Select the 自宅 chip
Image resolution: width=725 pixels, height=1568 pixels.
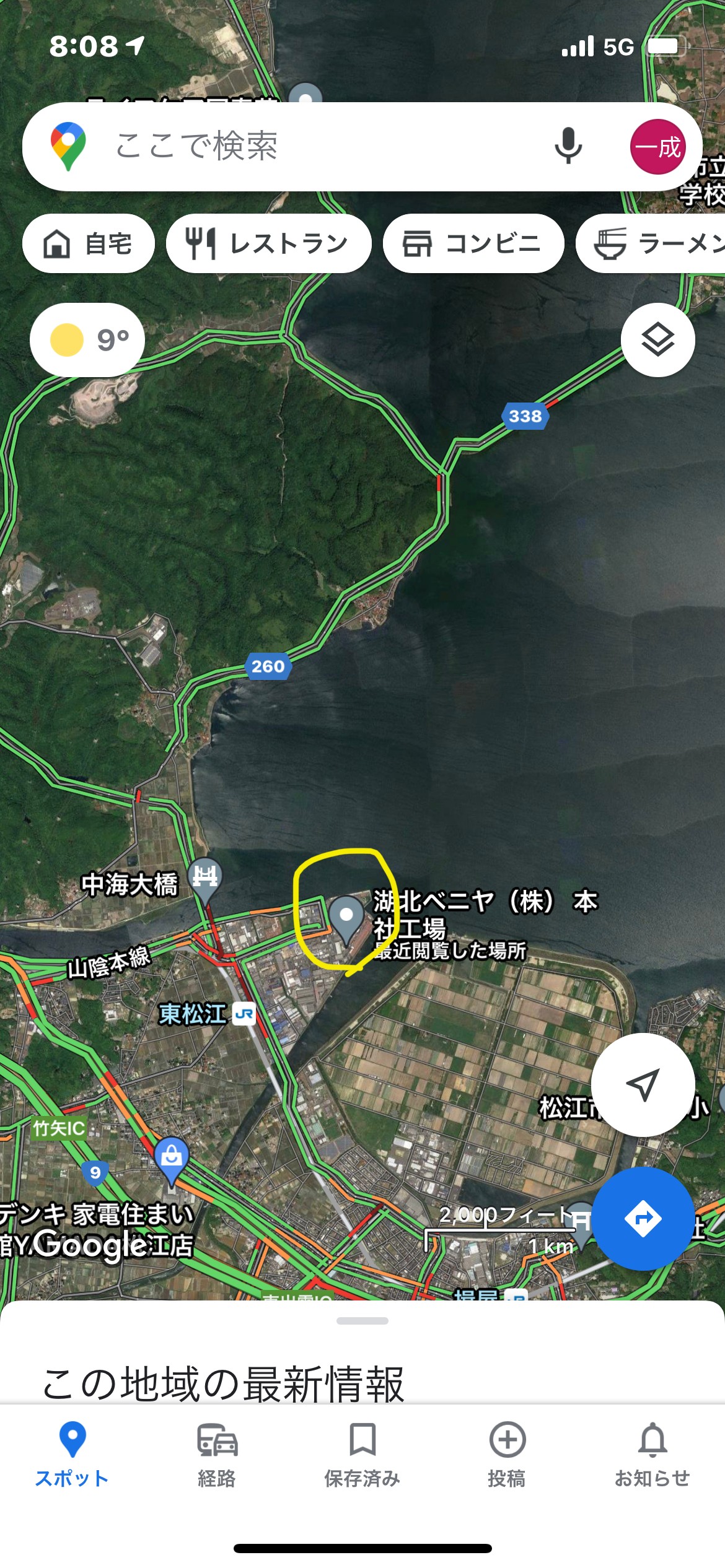coord(89,243)
